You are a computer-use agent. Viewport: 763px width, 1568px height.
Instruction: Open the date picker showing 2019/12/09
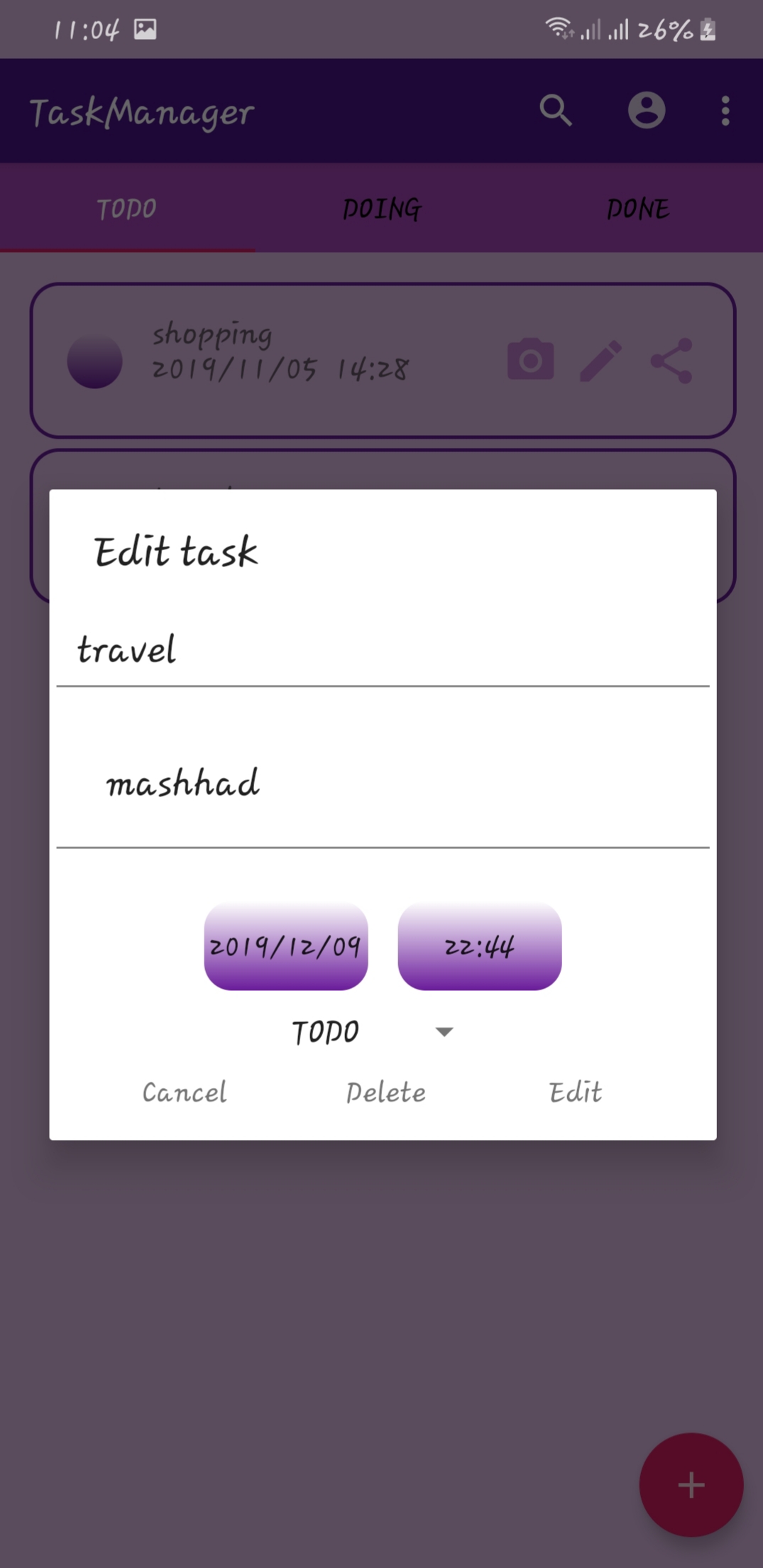click(285, 947)
